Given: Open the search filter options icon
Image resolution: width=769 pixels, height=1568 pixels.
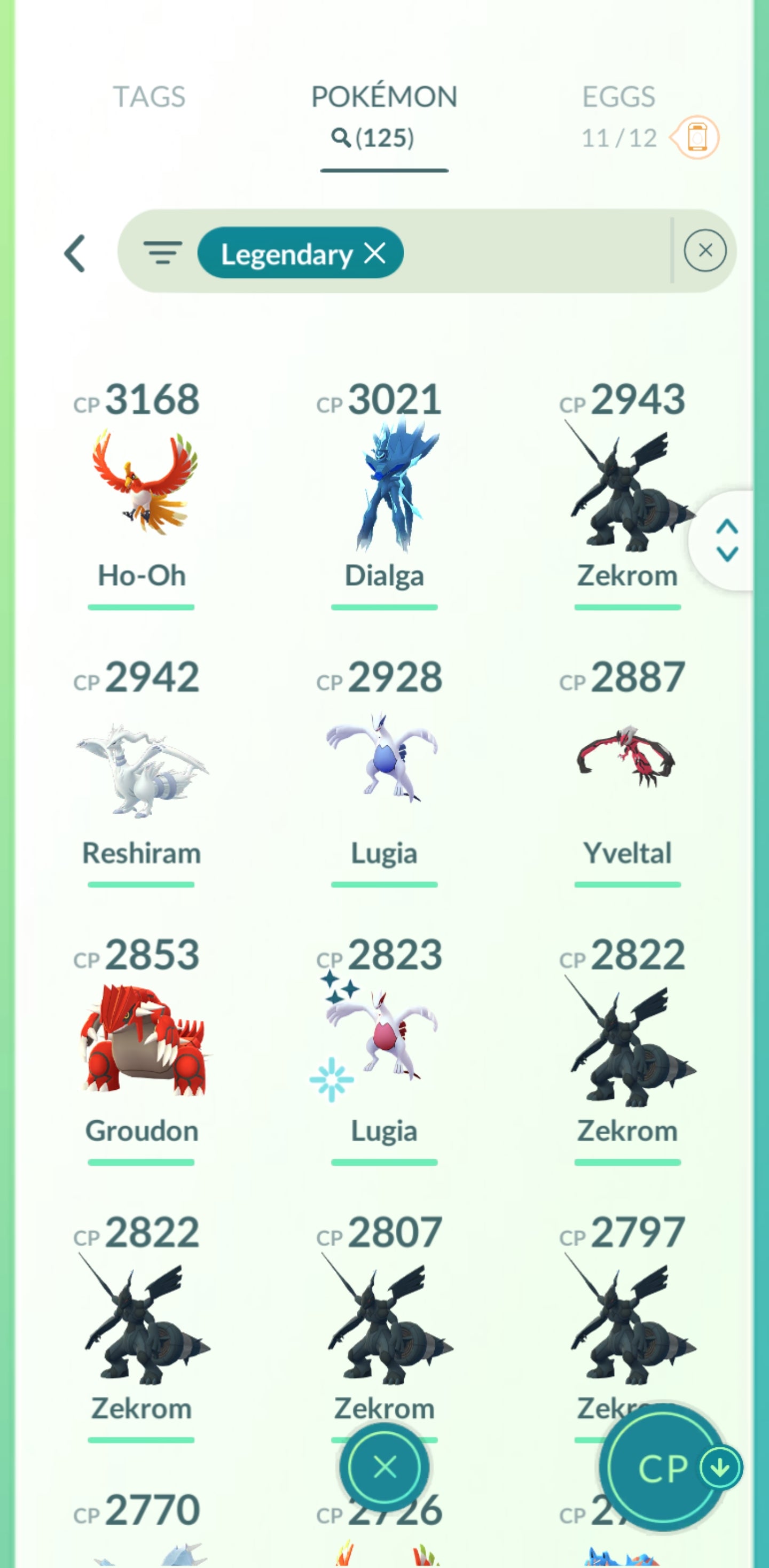Looking at the screenshot, I should [x=162, y=252].
